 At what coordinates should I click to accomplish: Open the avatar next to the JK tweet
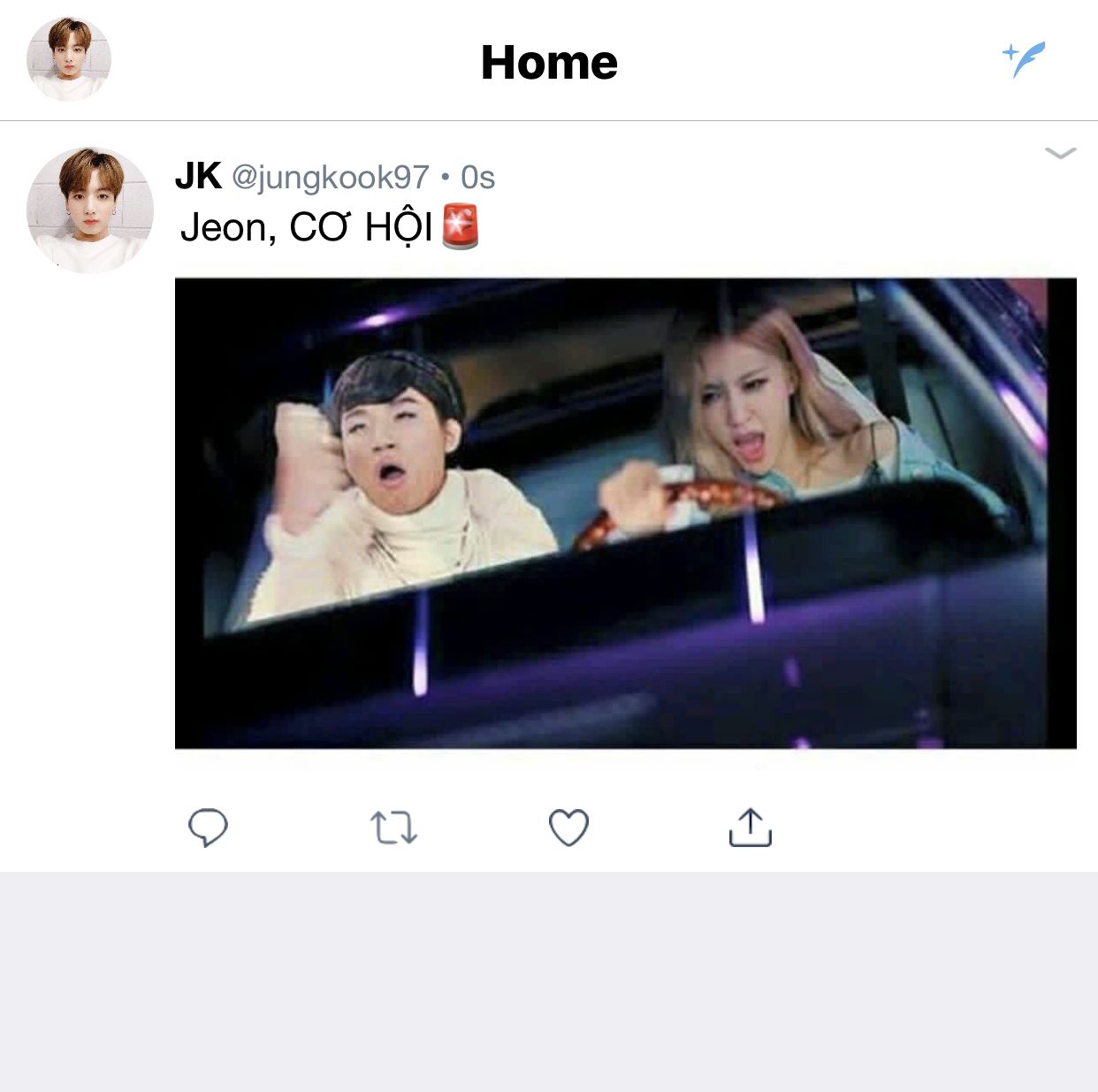coord(89,210)
